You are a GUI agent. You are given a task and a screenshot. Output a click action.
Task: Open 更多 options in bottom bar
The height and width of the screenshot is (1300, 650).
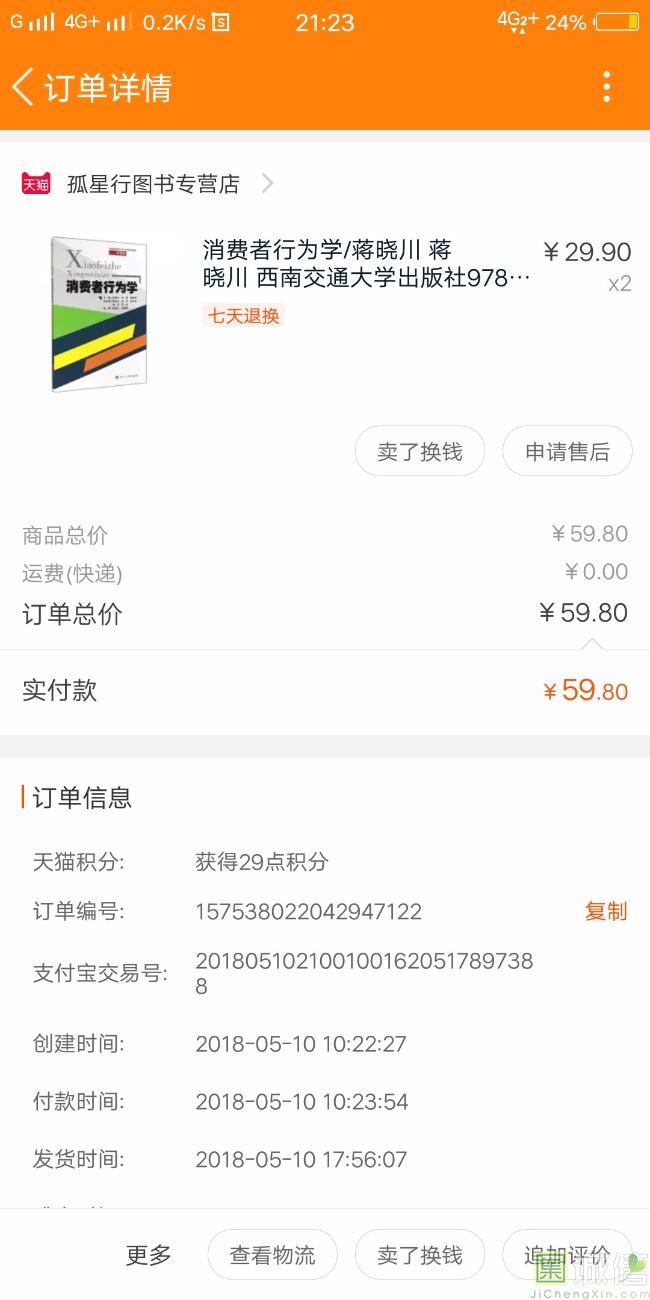point(149,1255)
